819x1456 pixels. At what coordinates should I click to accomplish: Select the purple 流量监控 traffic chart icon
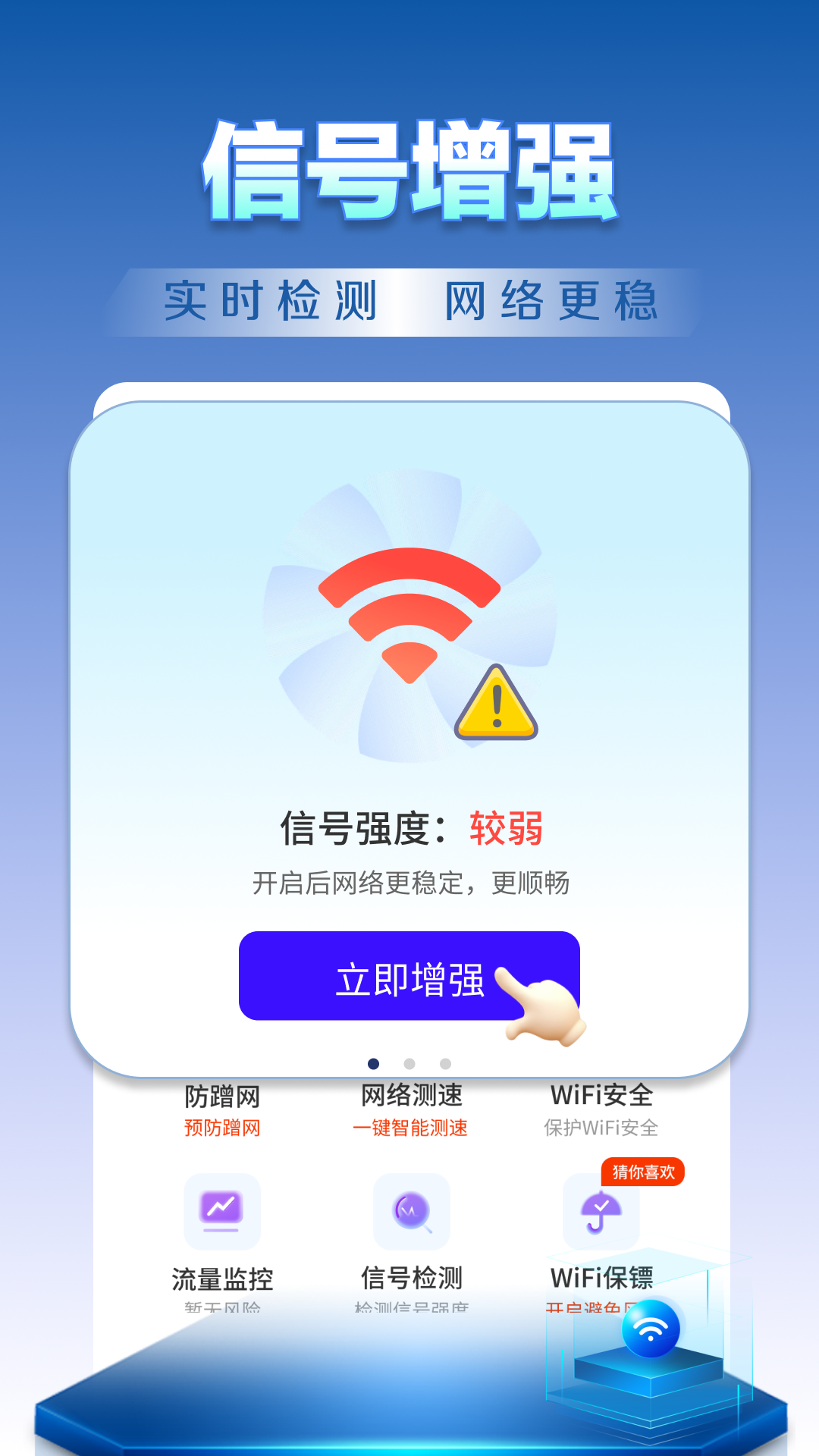221,1211
